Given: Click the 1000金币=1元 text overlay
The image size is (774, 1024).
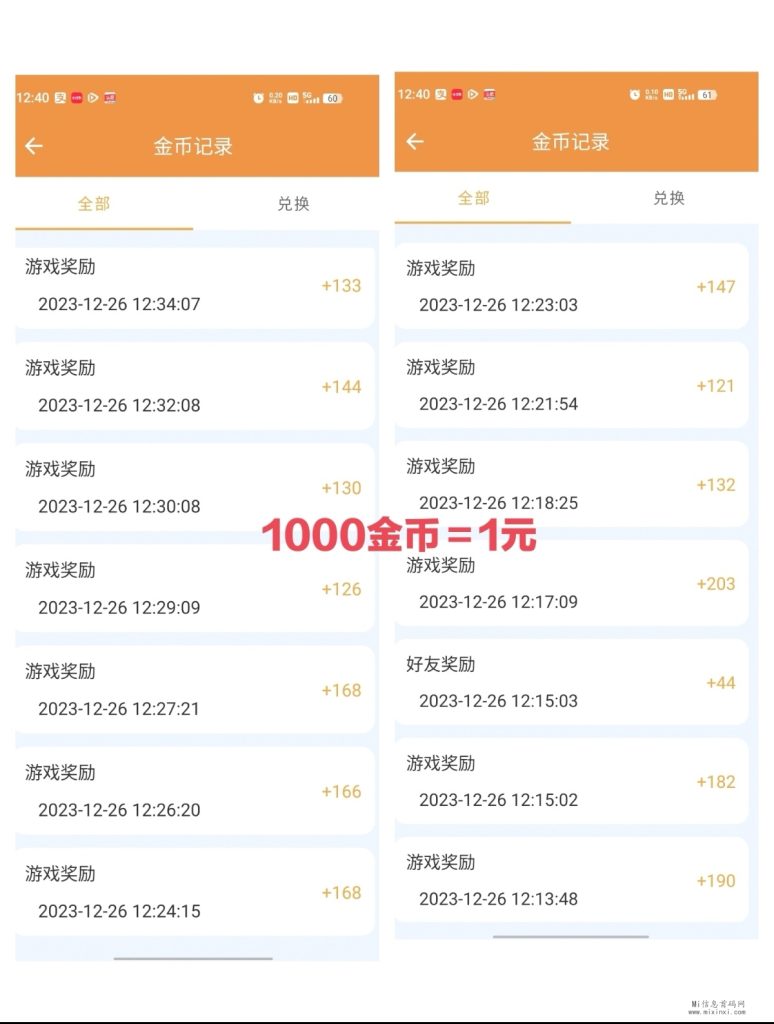Looking at the screenshot, I should click(x=398, y=536).
